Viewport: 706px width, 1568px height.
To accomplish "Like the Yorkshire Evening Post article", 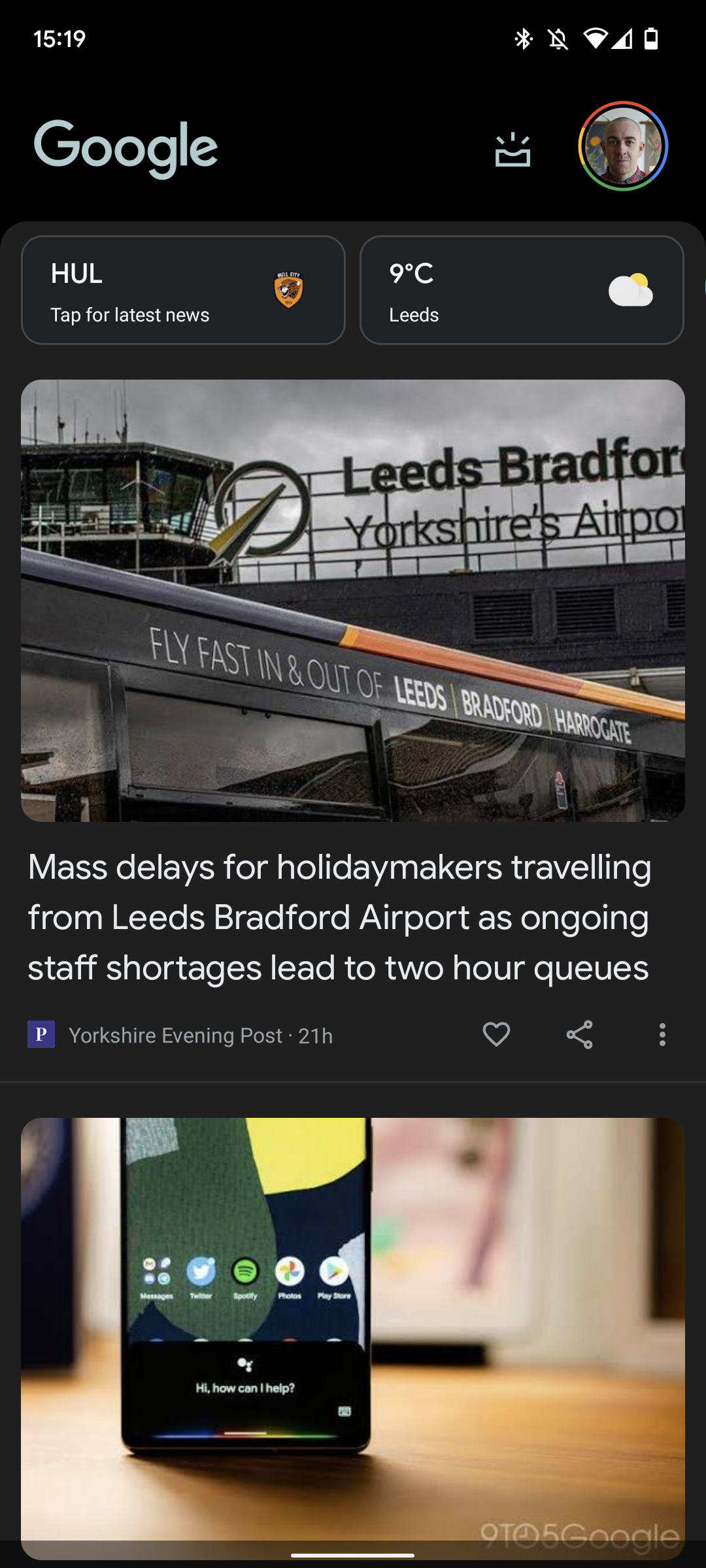I will [496, 1035].
